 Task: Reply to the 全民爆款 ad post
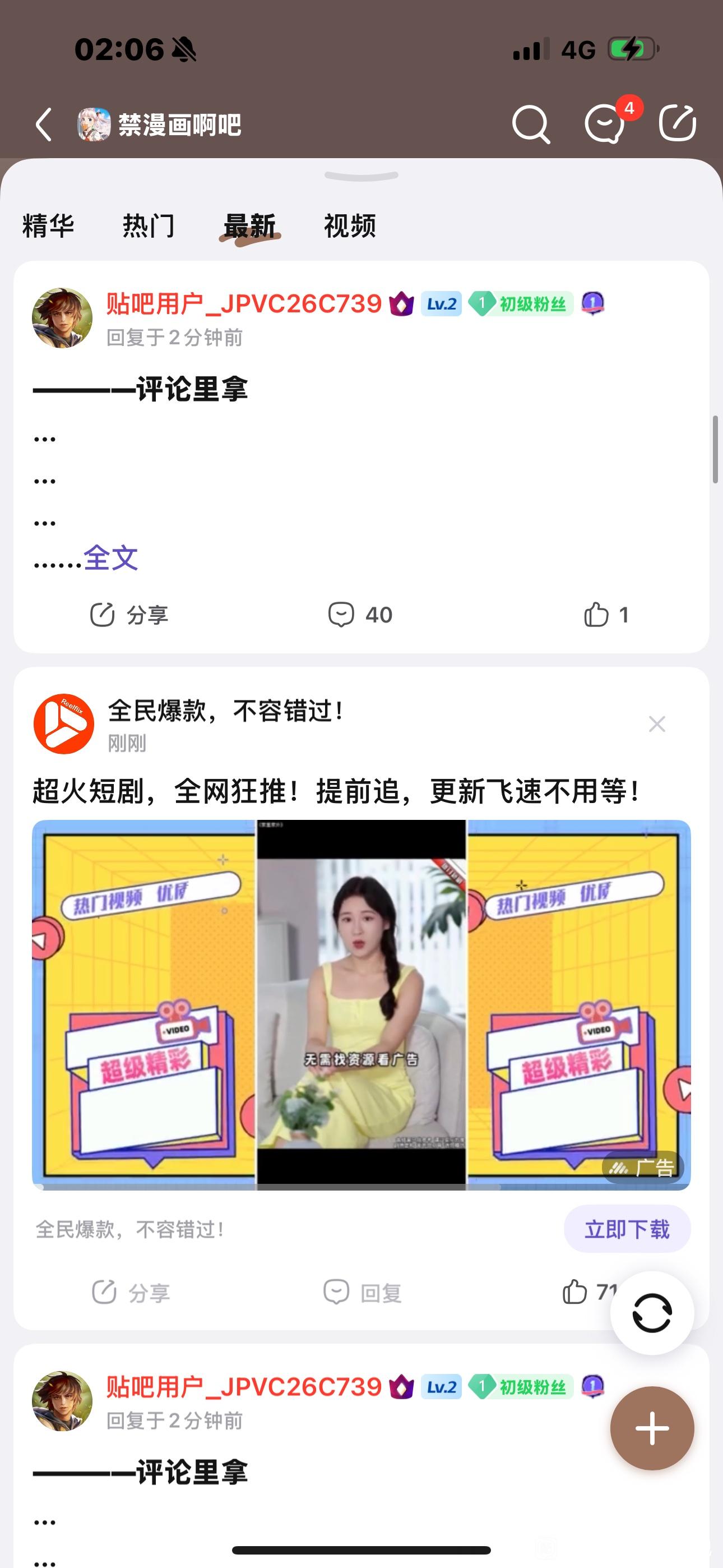pos(362,1292)
